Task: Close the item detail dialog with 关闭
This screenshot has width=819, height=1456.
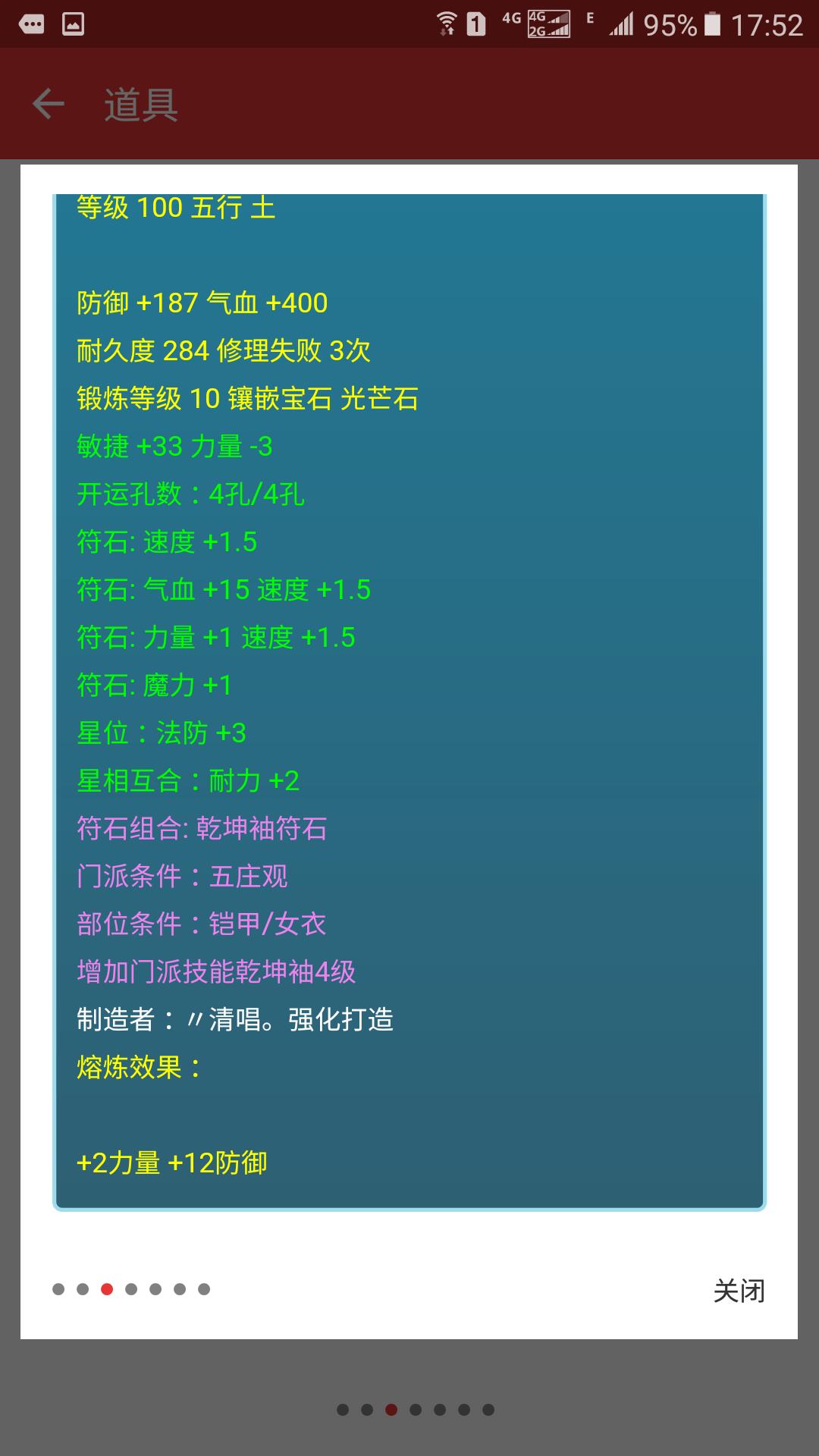Action: pyautogui.click(x=739, y=1291)
